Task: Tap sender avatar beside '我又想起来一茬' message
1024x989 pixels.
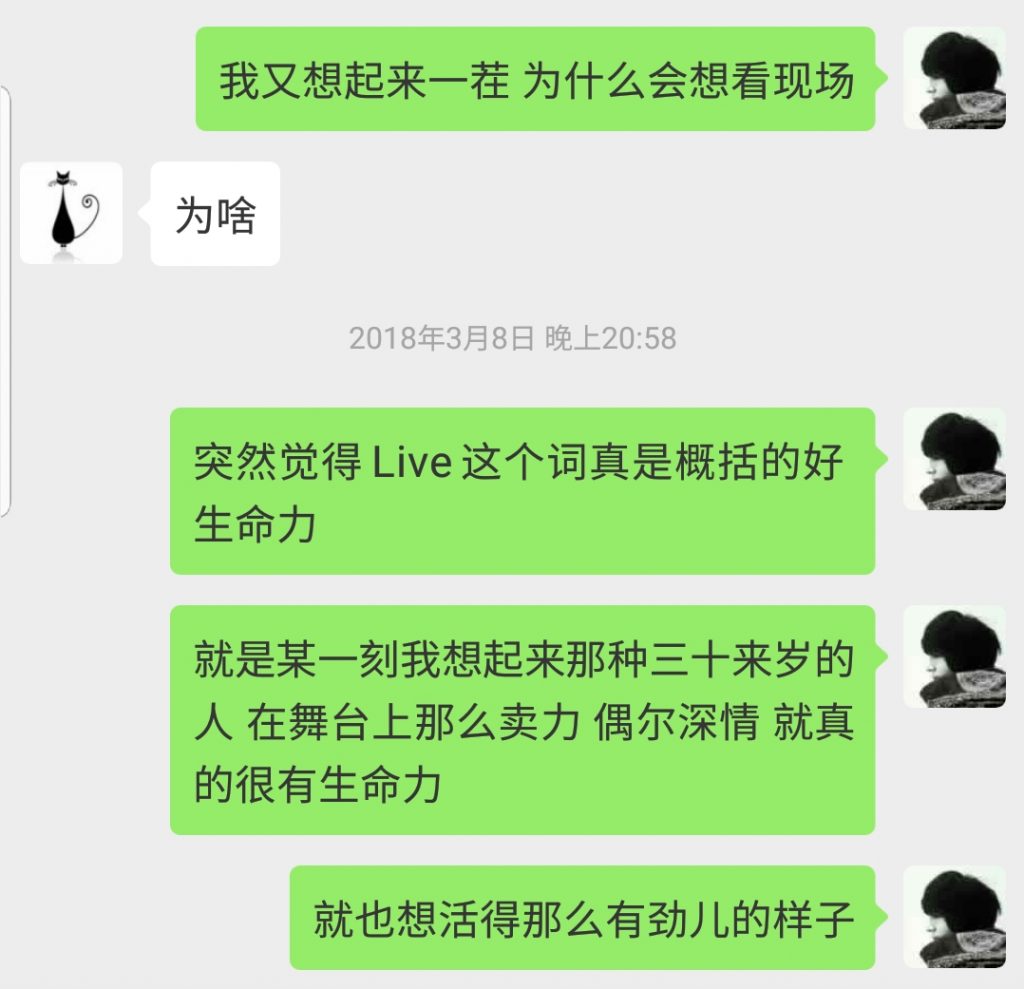Action: click(x=953, y=78)
